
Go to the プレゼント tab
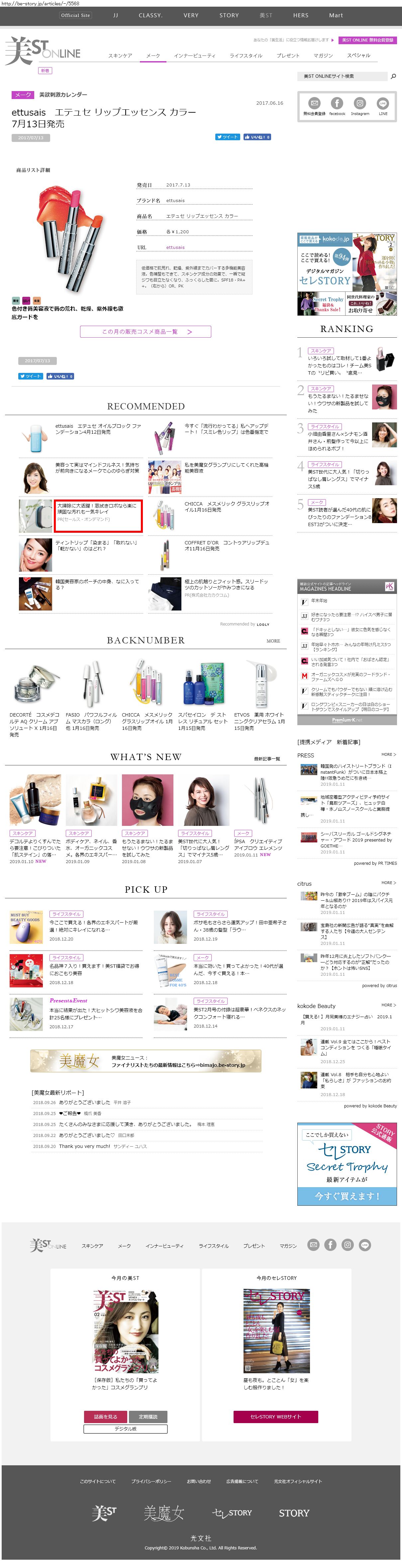pyautogui.click(x=288, y=56)
